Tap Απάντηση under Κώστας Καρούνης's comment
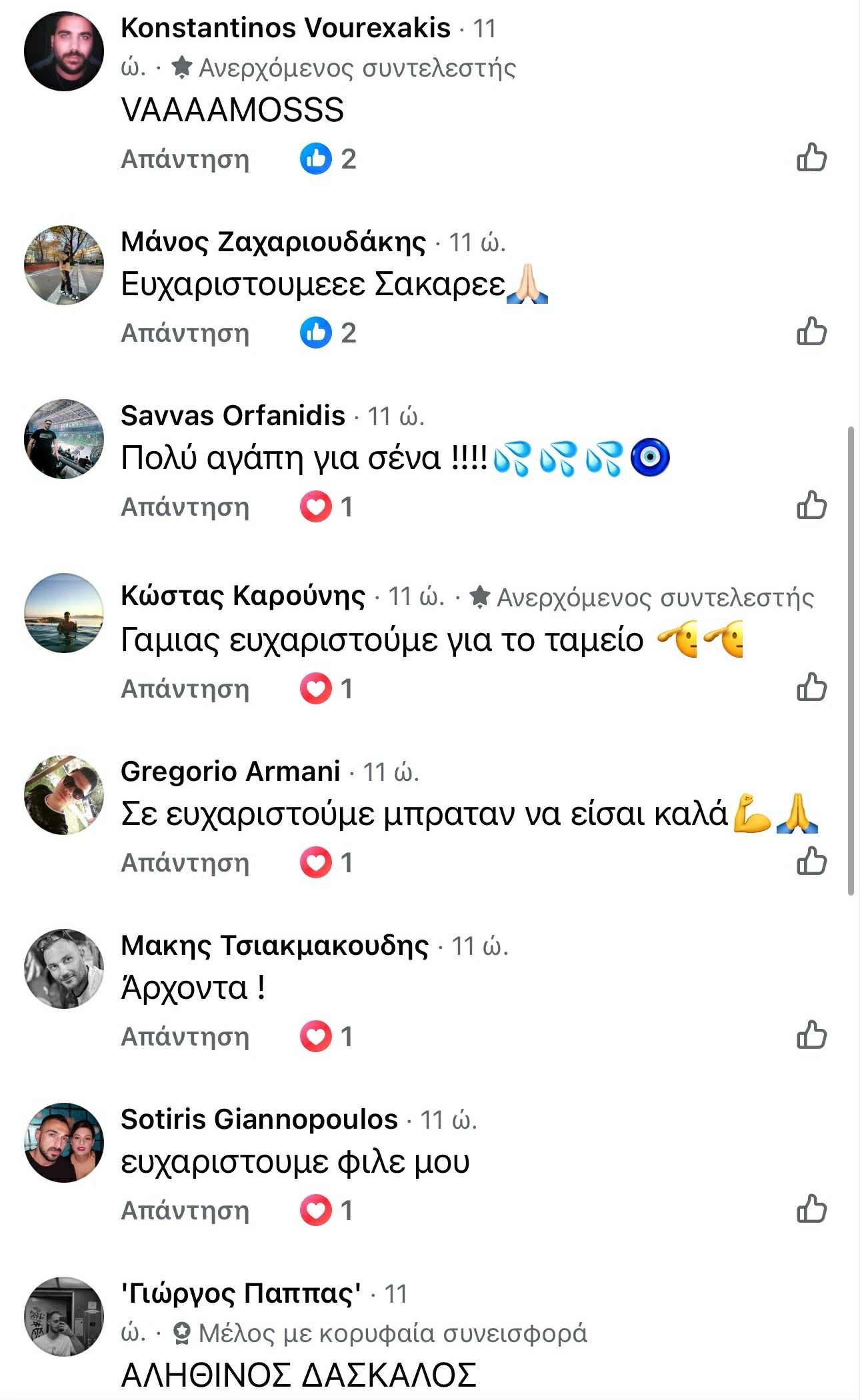Screen dimensions: 860x1400 [x=185, y=689]
